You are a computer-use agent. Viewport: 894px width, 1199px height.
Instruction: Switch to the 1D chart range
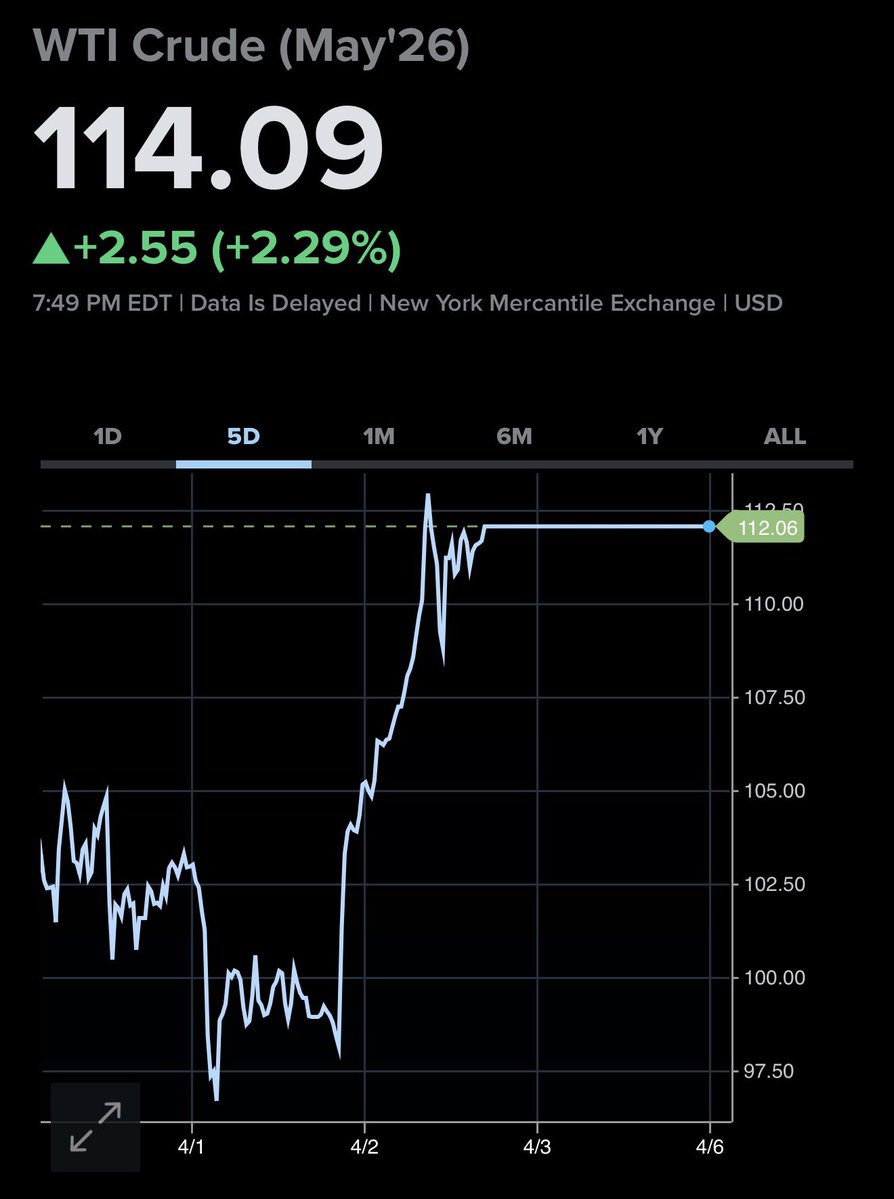point(107,437)
